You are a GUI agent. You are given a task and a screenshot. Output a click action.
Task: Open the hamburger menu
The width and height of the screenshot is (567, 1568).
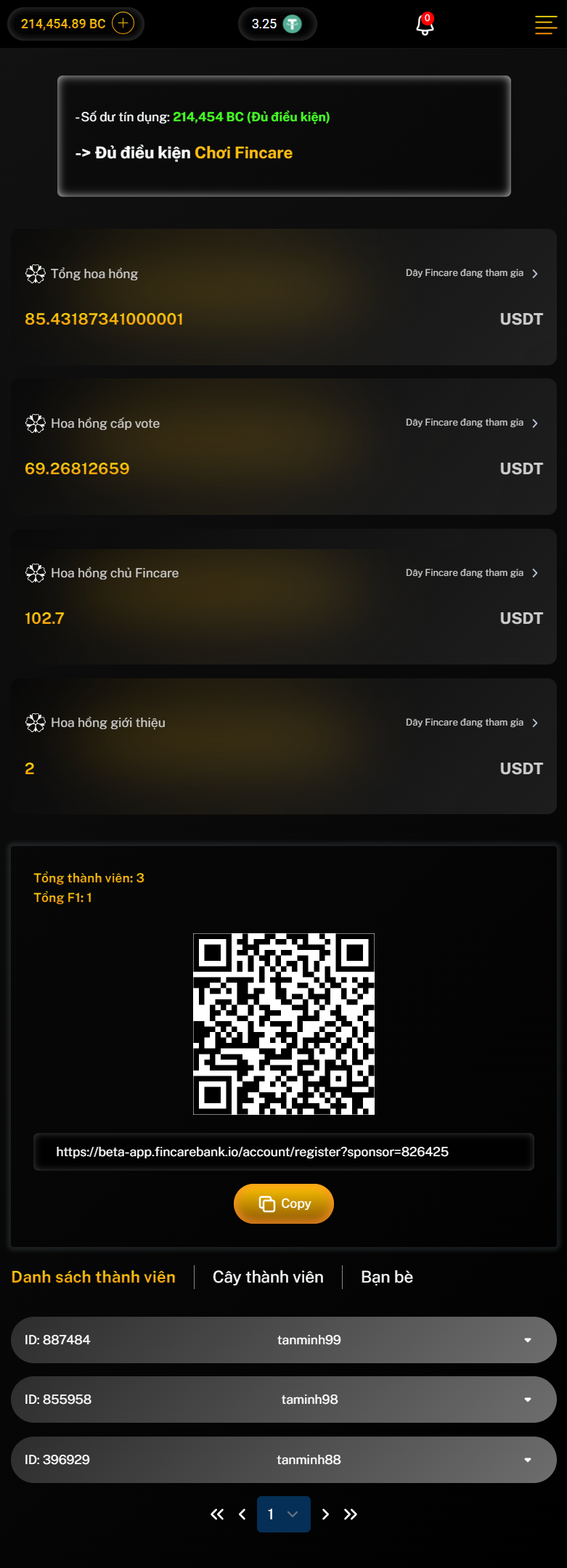[x=545, y=25]
